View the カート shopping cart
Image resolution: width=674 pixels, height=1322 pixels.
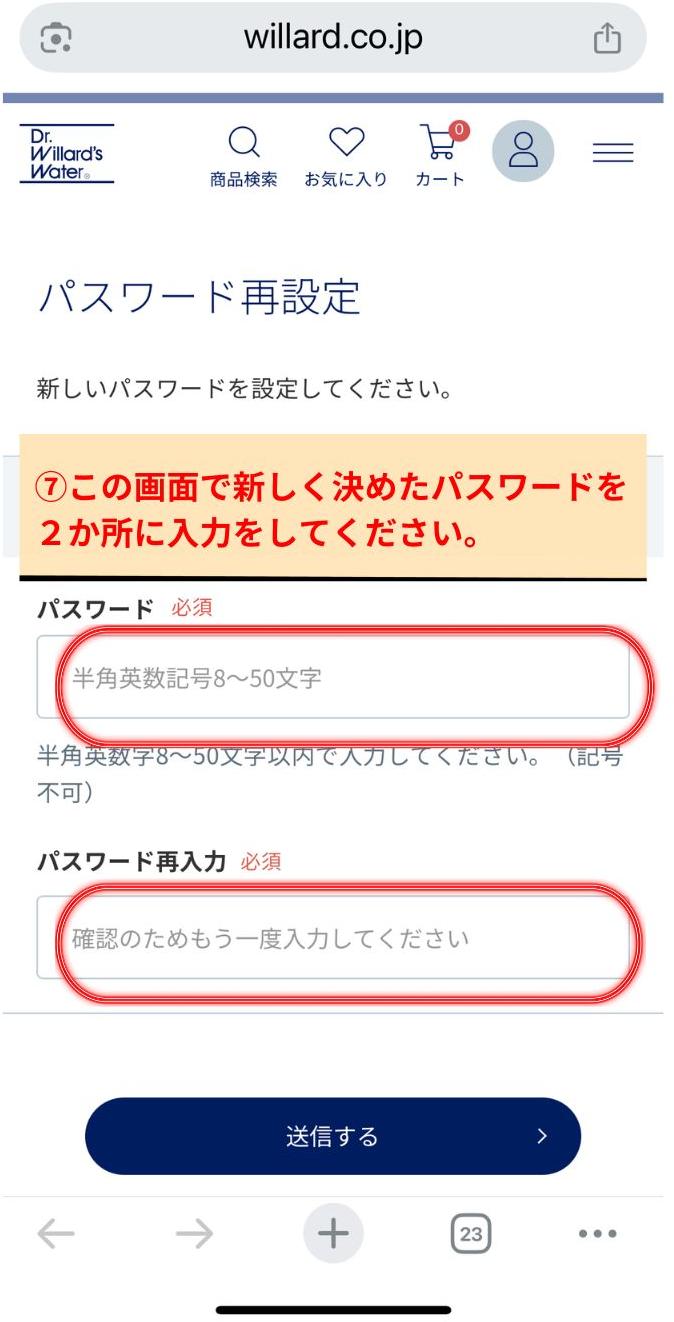click(x=440, y=156)
